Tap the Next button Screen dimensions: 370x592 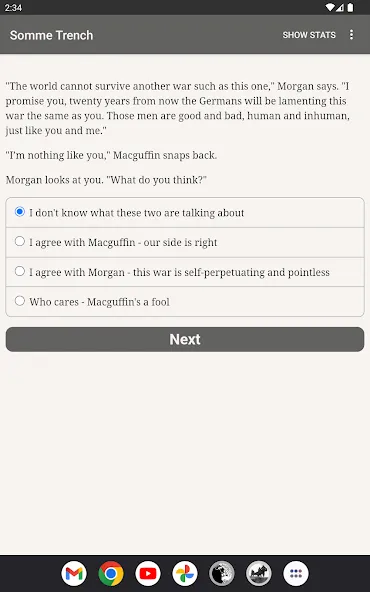coord(185,339)
